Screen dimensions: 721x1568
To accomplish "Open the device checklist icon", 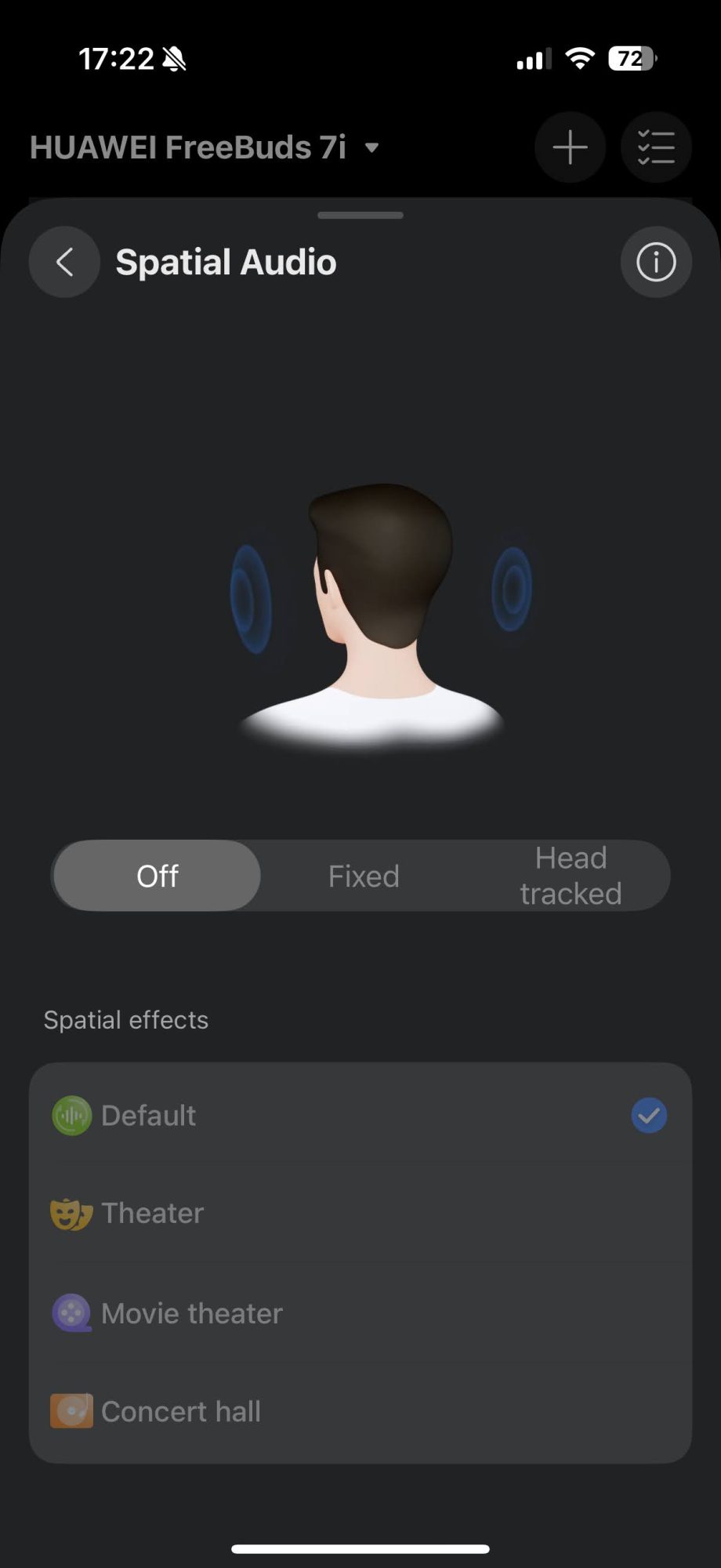I will [x=655, y=147].
